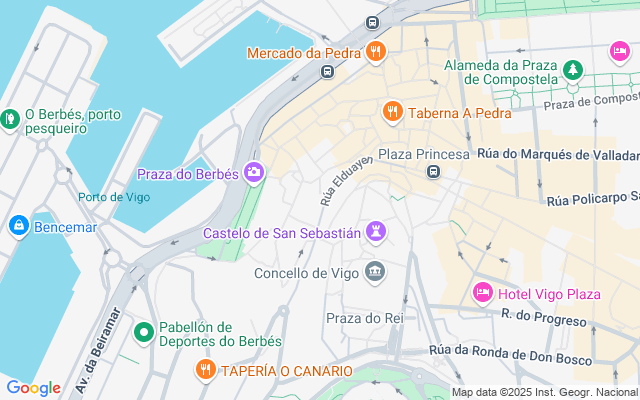The width and height of the screenshot is (640, 400).
Task: Tap the Alameda da Praza de Compostela park pin
Action: tap(573, 70)
